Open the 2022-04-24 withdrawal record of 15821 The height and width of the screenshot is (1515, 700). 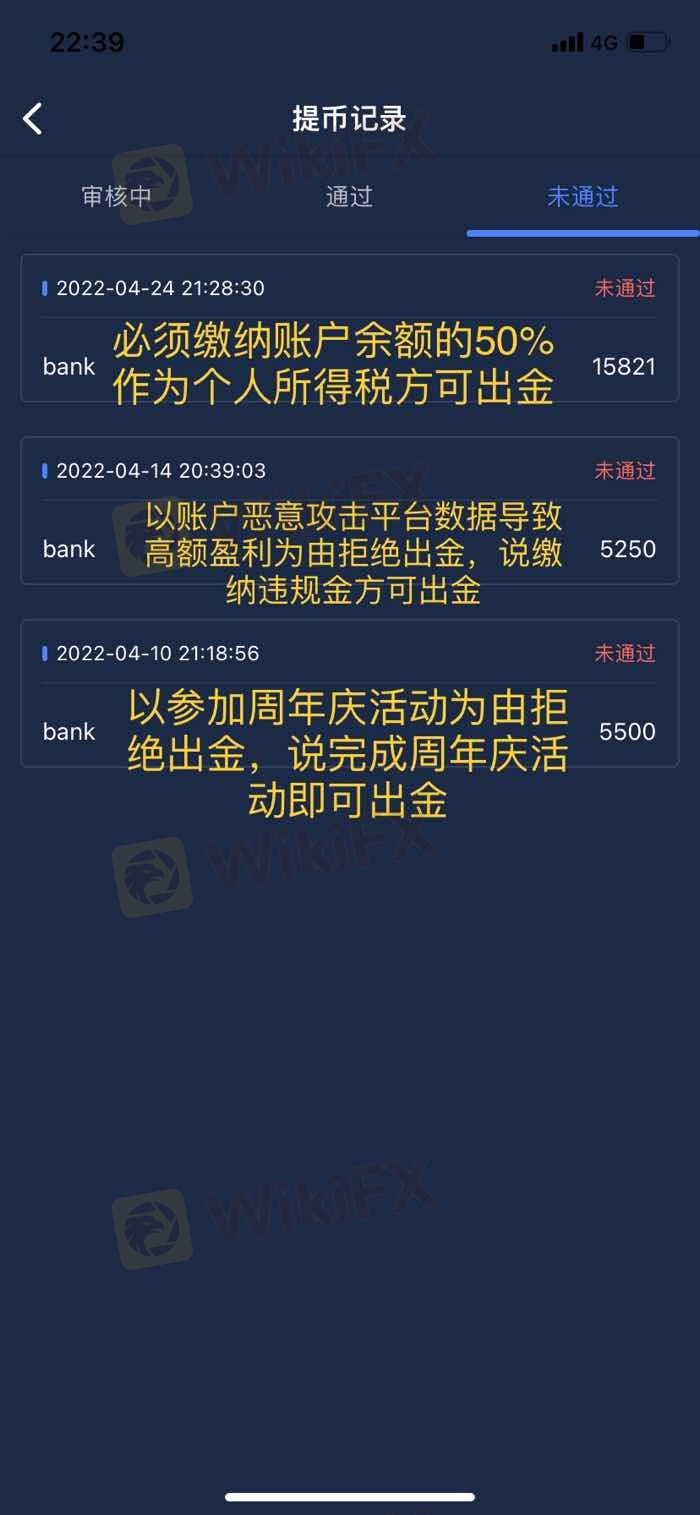click(x=350, y=328)
